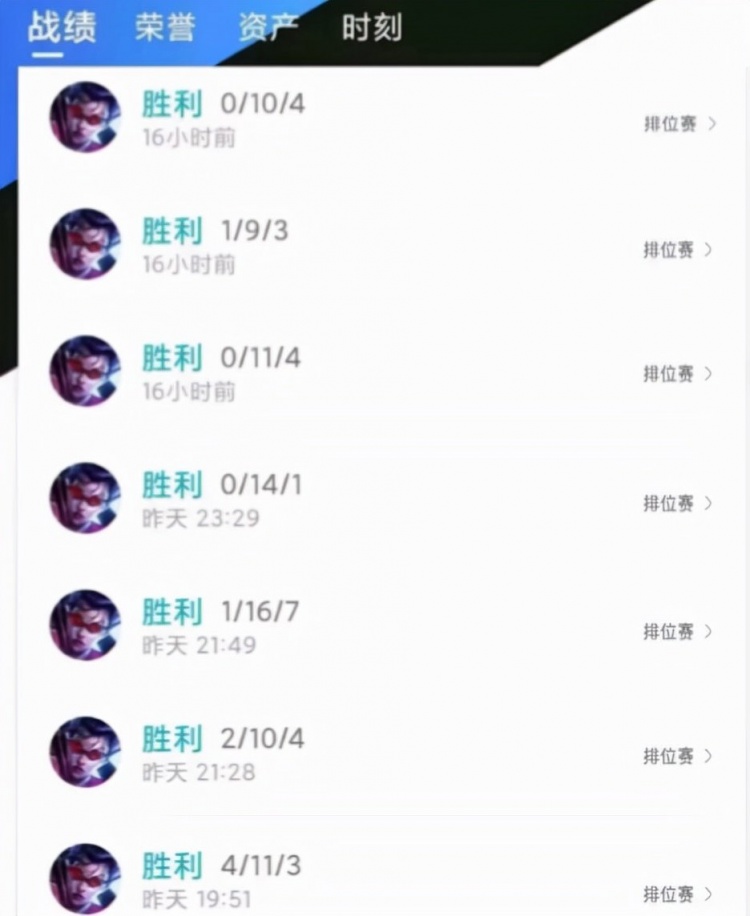The width and height of the screenshot is (750, 916).
Task: Select the 战绩 tab
Action: (62, 28)
